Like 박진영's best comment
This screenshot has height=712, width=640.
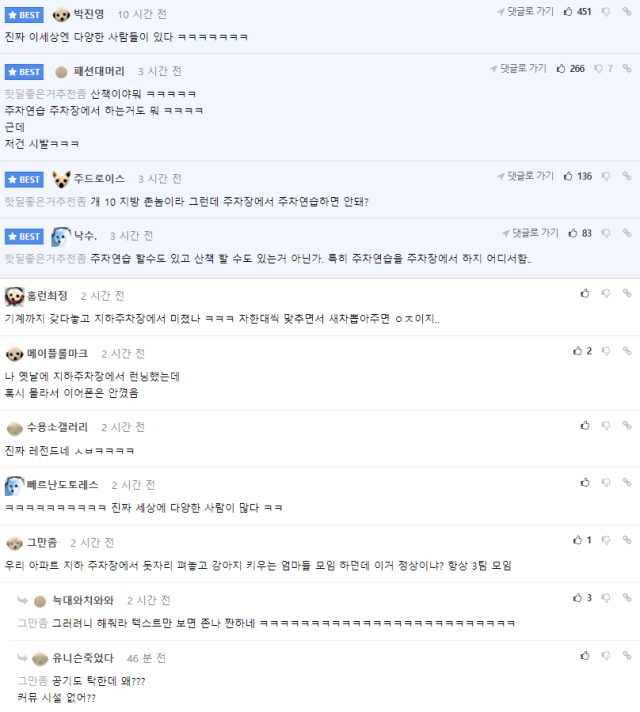(x=570, y=12)
